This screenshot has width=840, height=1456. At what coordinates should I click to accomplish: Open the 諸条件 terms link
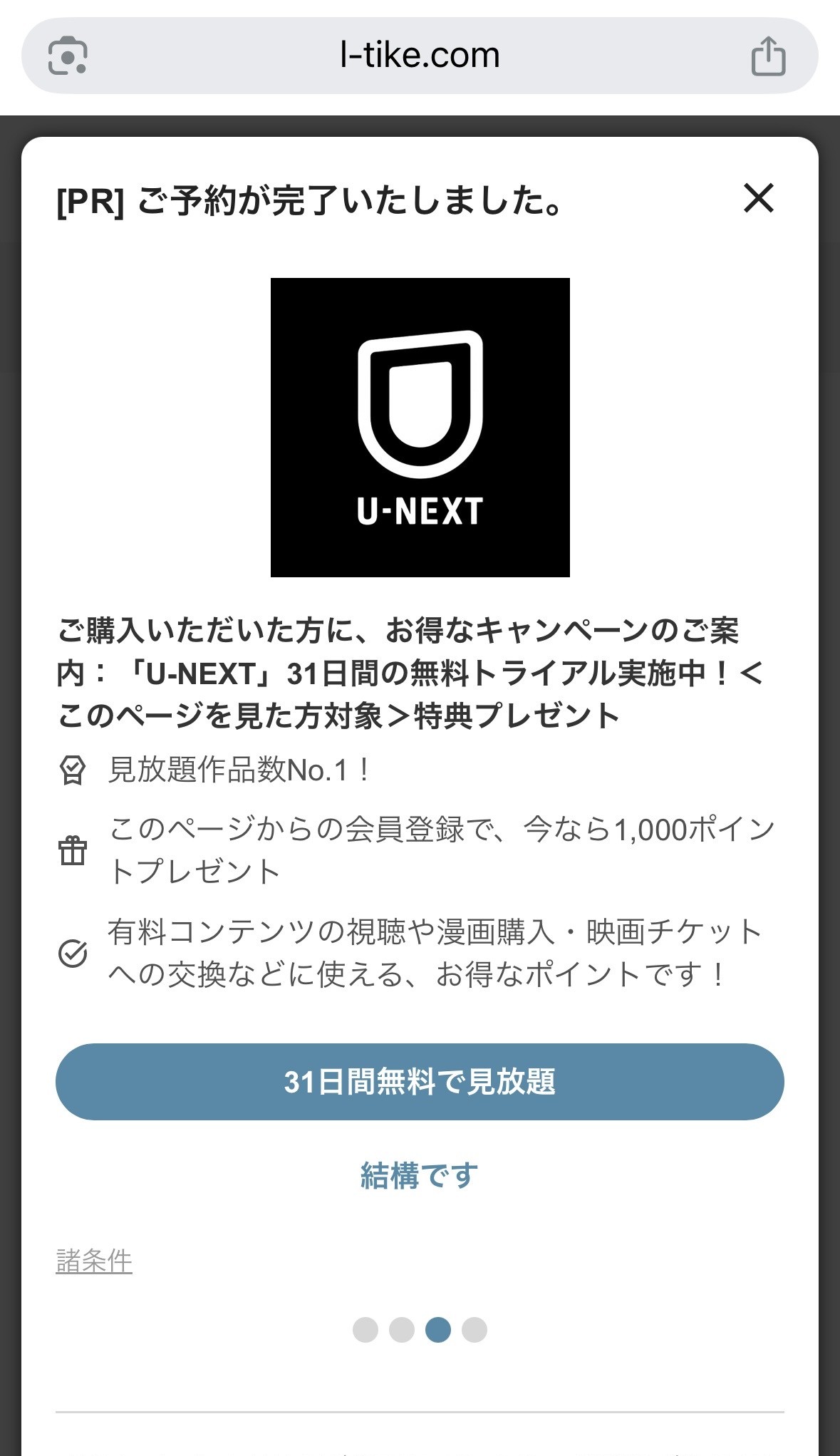94,1261
